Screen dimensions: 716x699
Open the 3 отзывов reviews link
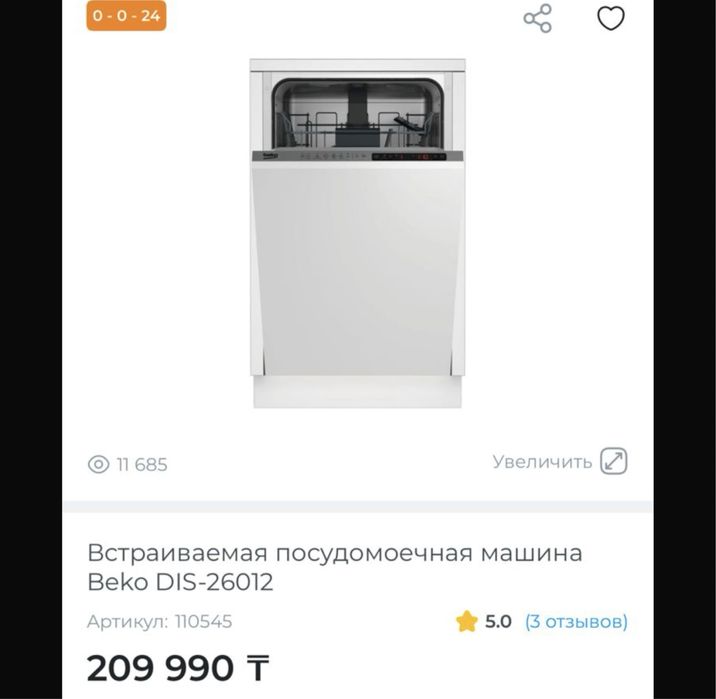click(576, 622)
